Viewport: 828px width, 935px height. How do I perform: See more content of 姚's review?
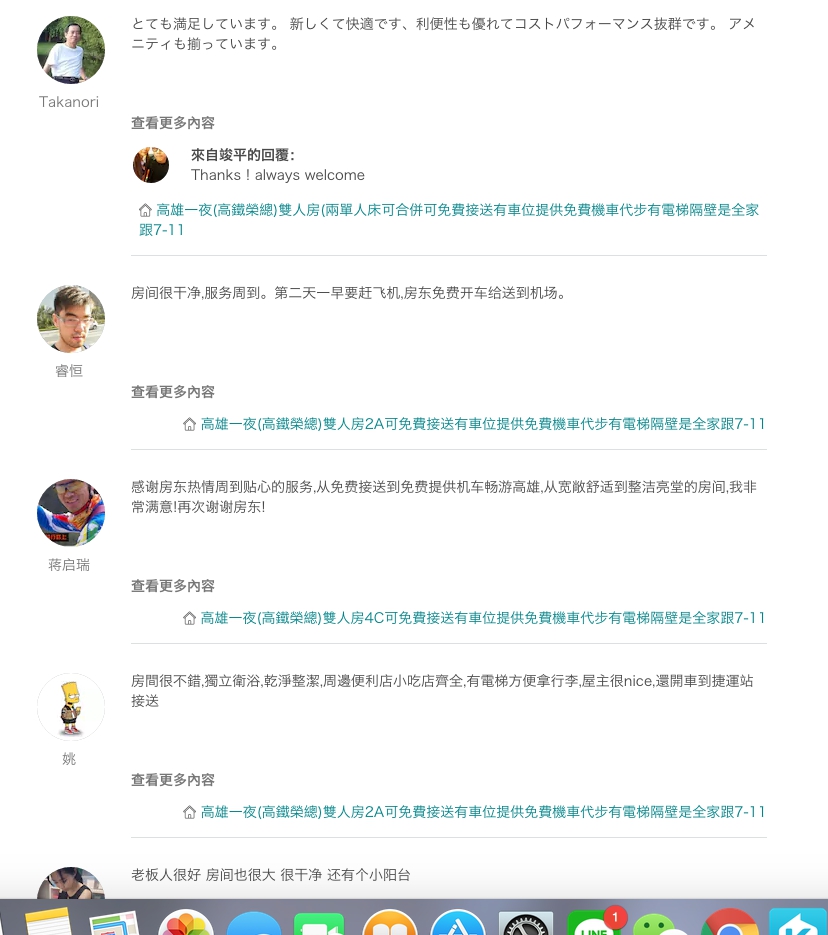[173, 780]
